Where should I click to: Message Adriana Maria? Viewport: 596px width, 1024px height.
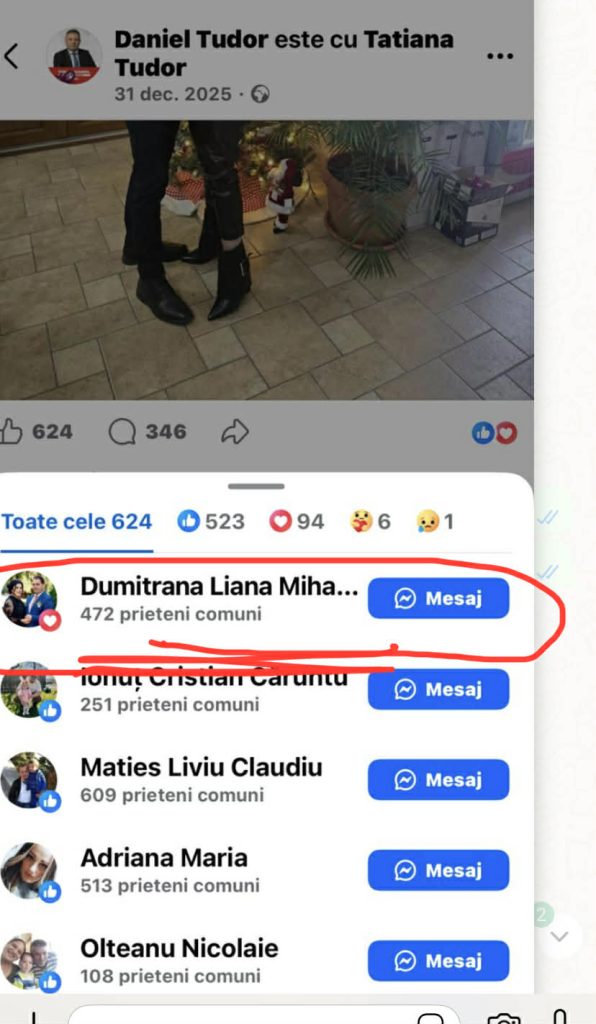(x=439, y=871)
